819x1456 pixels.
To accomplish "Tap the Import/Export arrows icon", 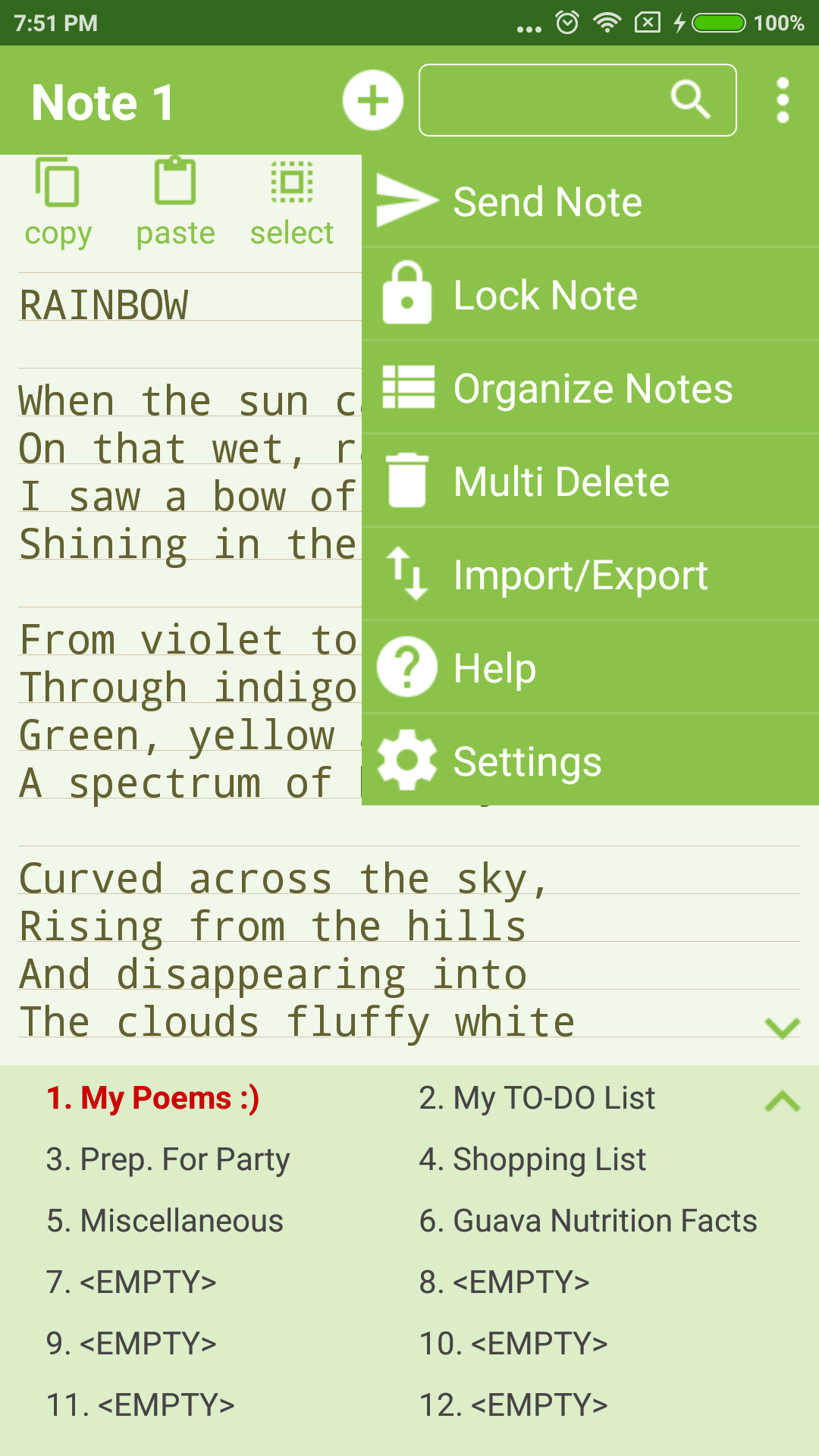I will pyautogui.click(x=406, y=574).
